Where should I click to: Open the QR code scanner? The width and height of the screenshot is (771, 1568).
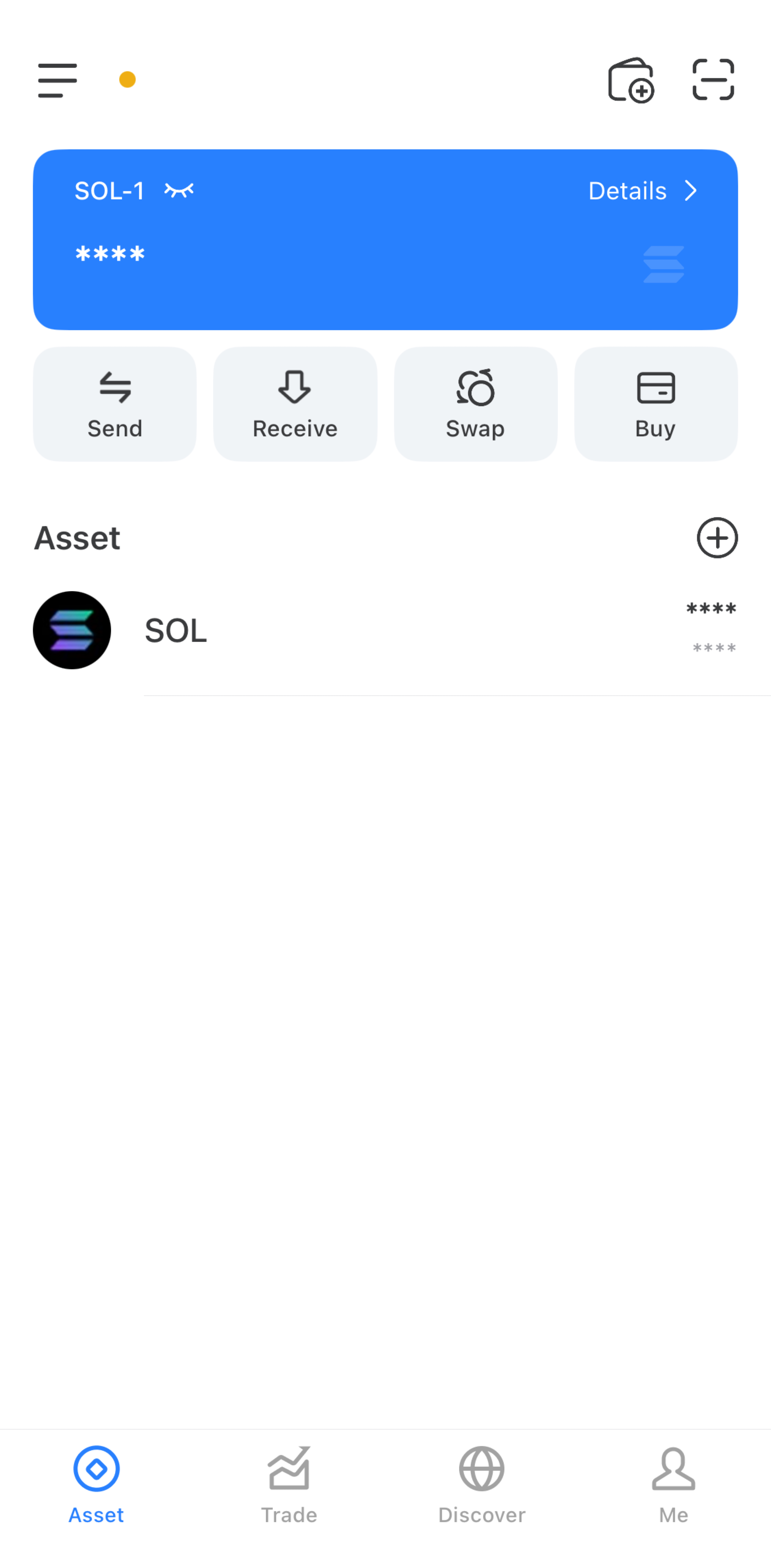[713, 80]
